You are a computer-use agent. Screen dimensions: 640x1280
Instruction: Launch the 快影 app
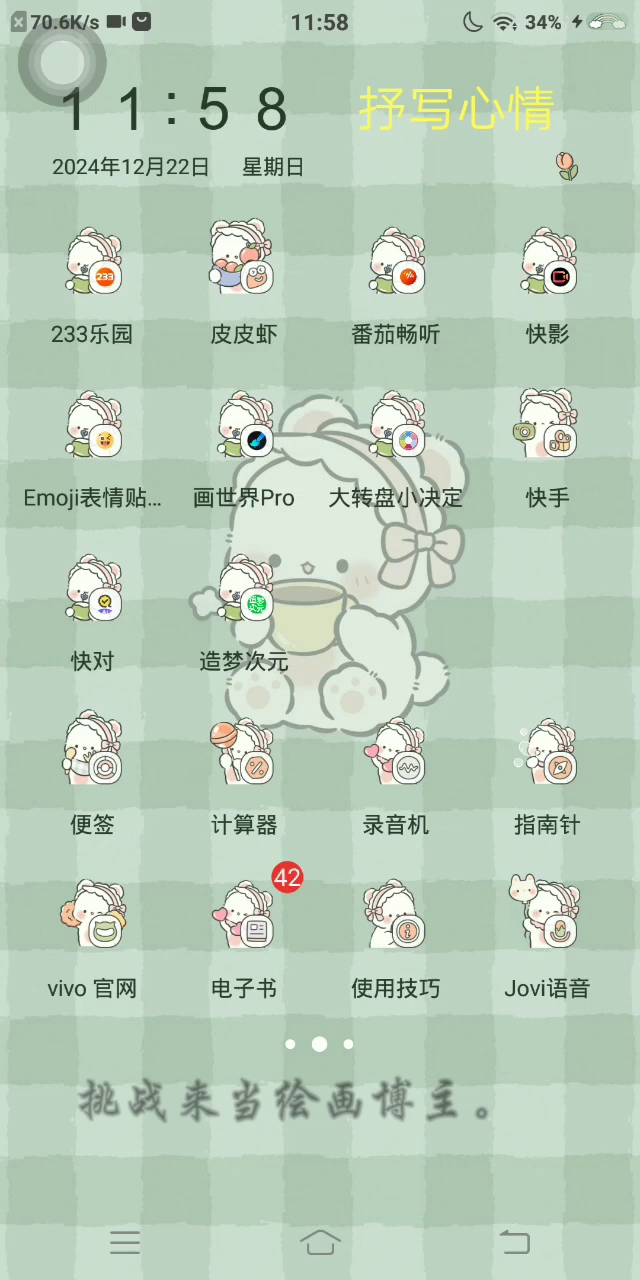click(x=548, y=263)
